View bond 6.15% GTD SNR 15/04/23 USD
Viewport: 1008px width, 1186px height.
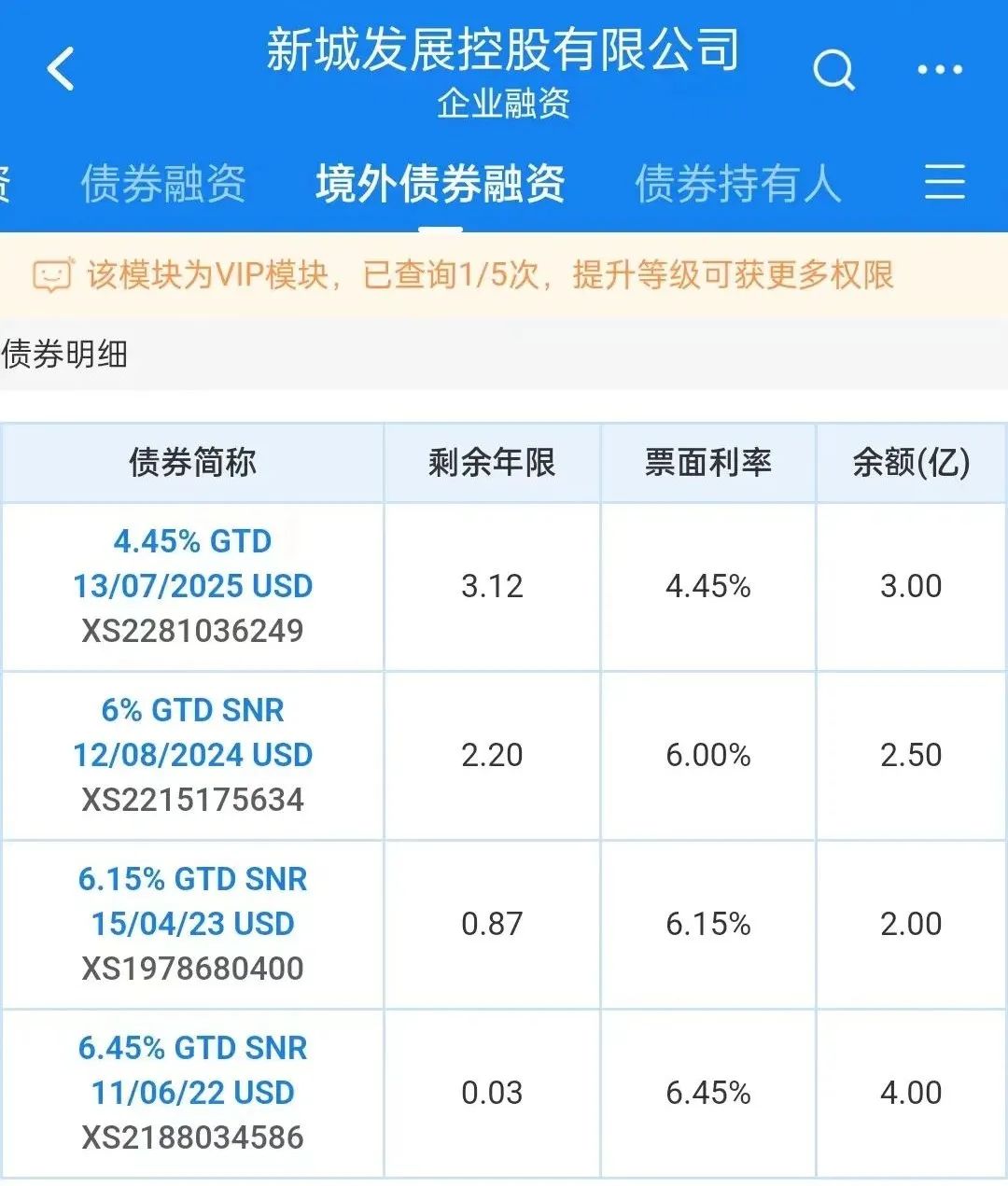pos(192,901)
